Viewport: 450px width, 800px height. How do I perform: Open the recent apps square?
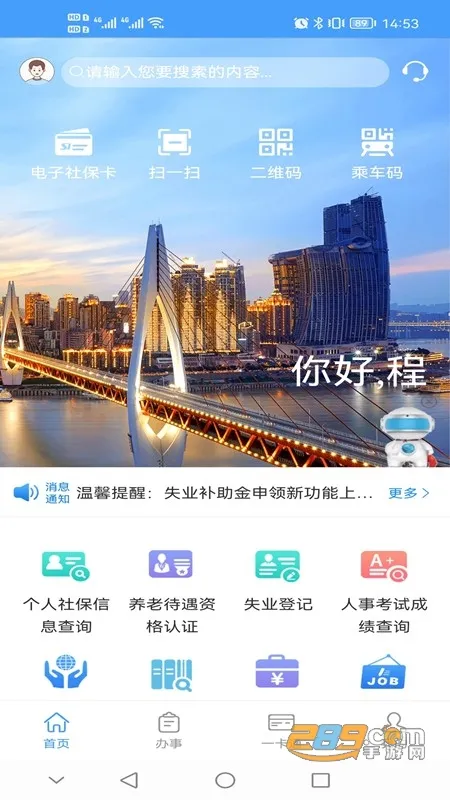tap(321, 780)
